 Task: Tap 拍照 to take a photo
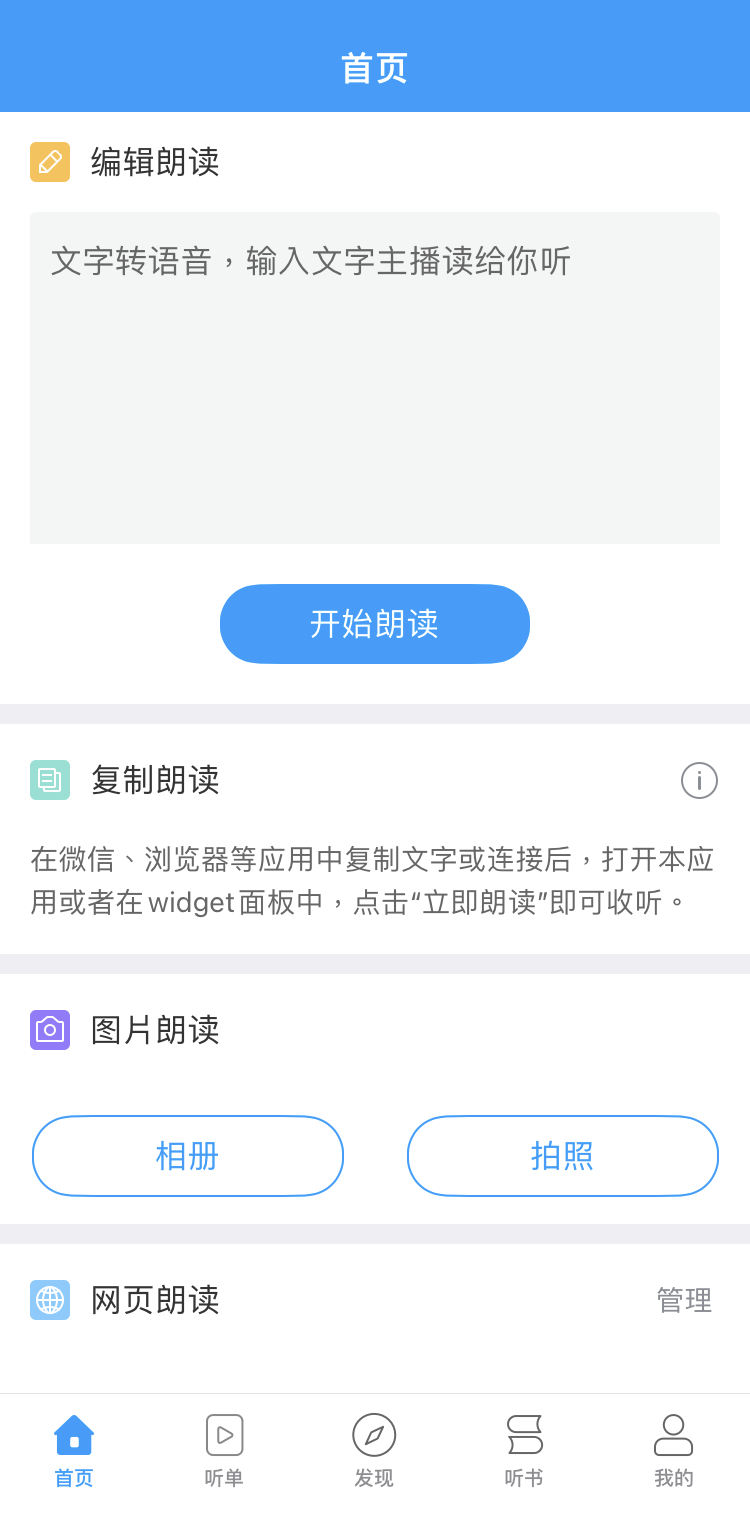(x=563, y=1156)
